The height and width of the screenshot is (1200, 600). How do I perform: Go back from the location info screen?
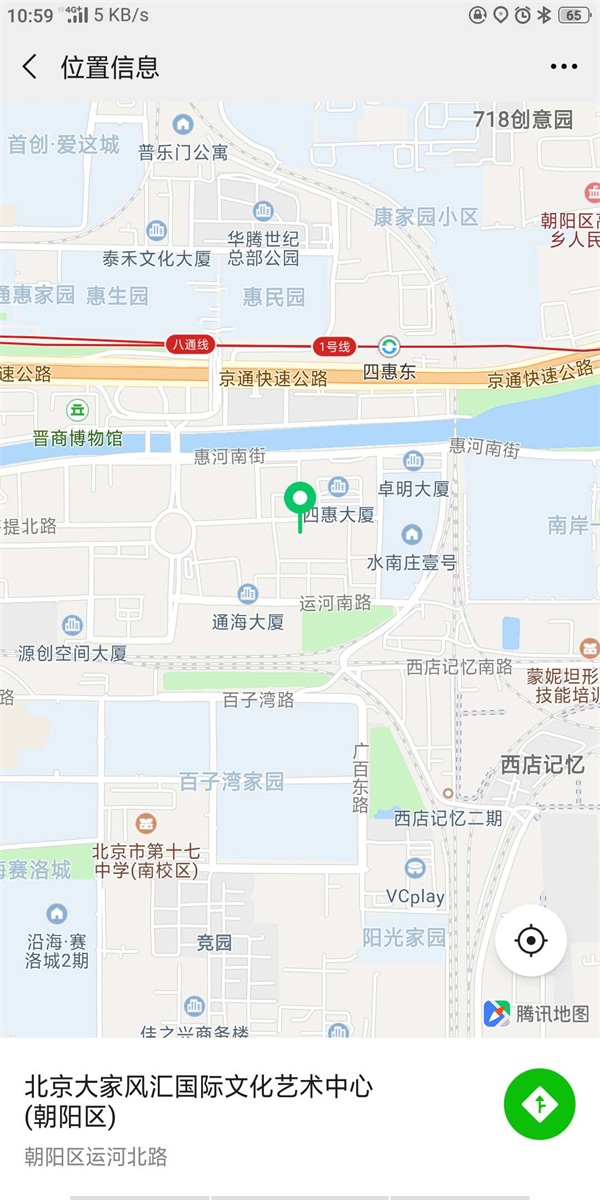(x=30, y=67)
